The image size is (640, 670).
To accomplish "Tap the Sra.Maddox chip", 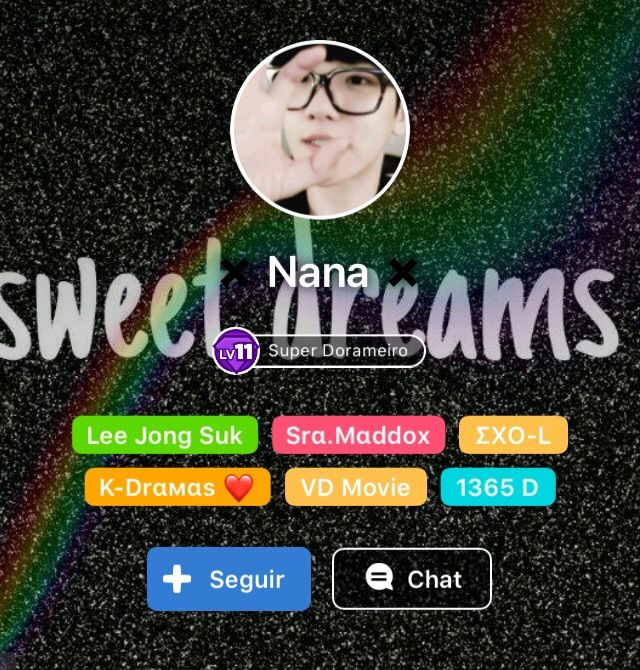I will click(x=358, y=436).
